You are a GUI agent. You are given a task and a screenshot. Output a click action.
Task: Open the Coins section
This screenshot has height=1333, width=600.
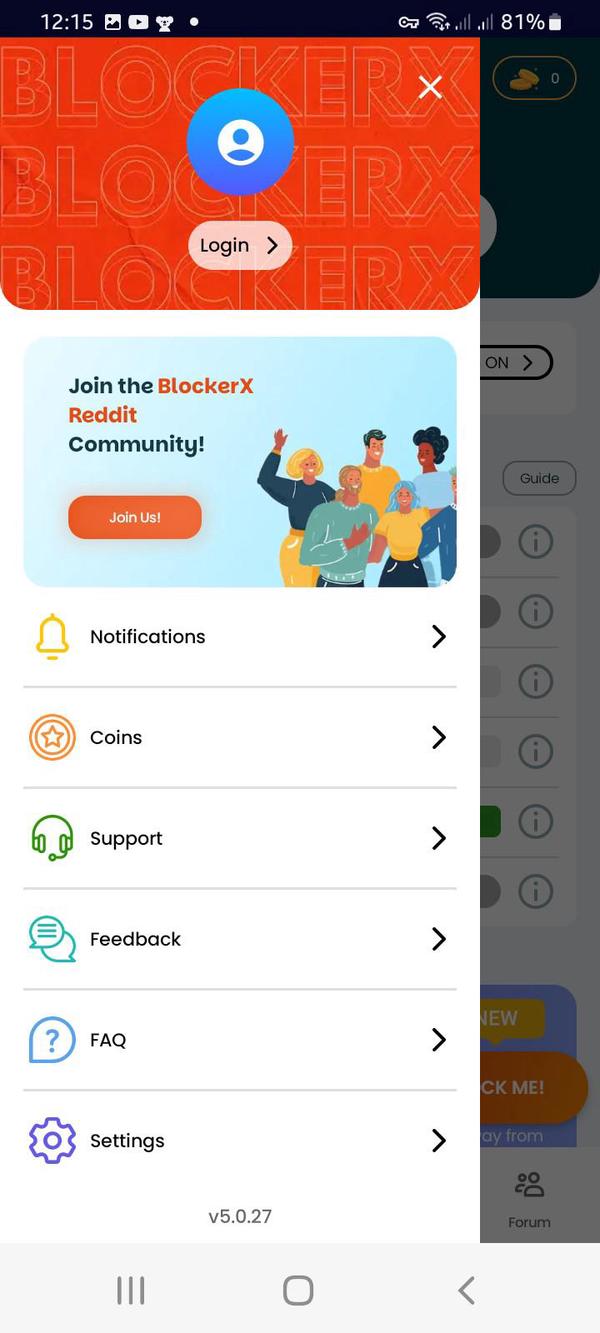point(239,738)
